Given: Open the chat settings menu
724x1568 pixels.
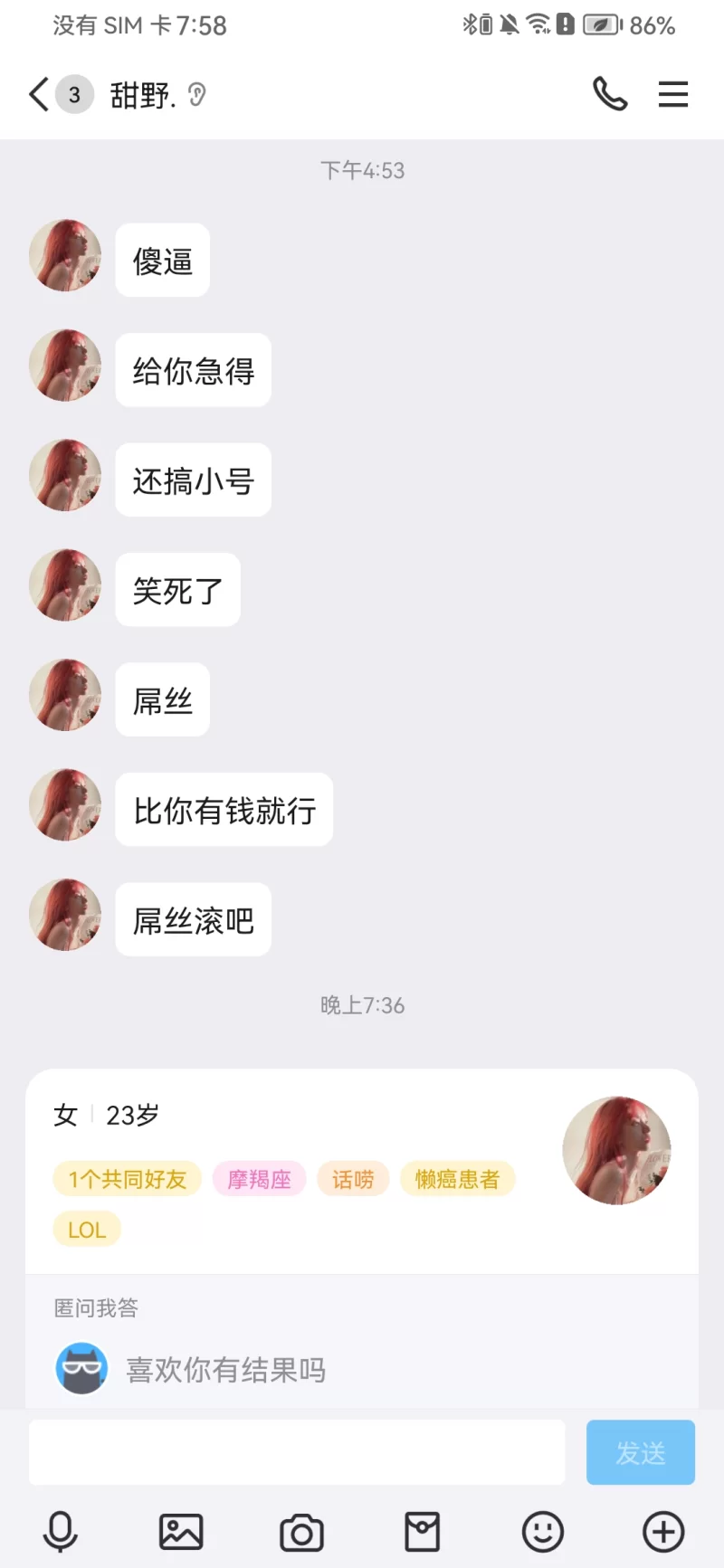Looking at the screenshot, I should (x=672, y=94).
